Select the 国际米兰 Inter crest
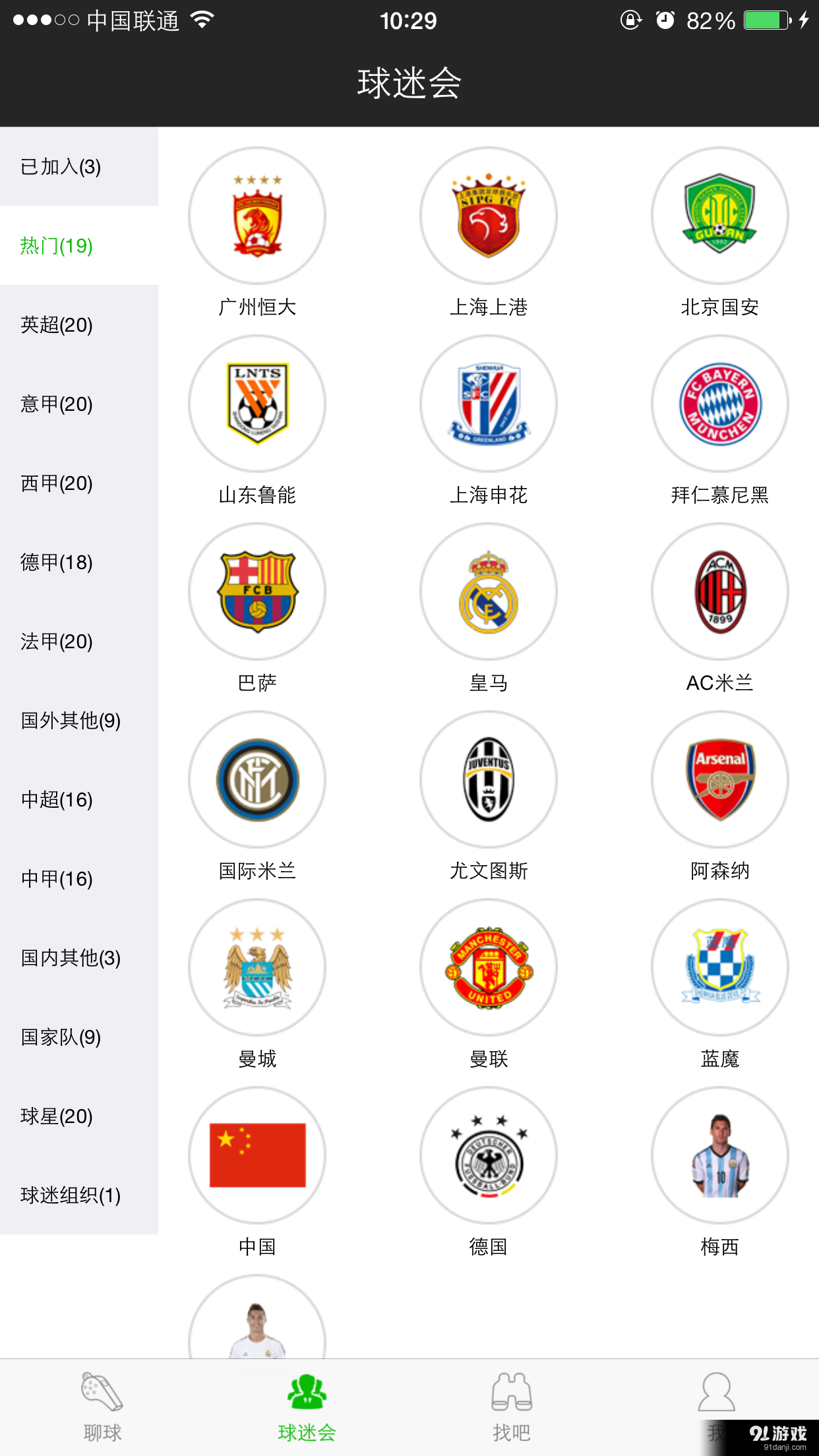The image size is (819, 1456). point(257,779)
